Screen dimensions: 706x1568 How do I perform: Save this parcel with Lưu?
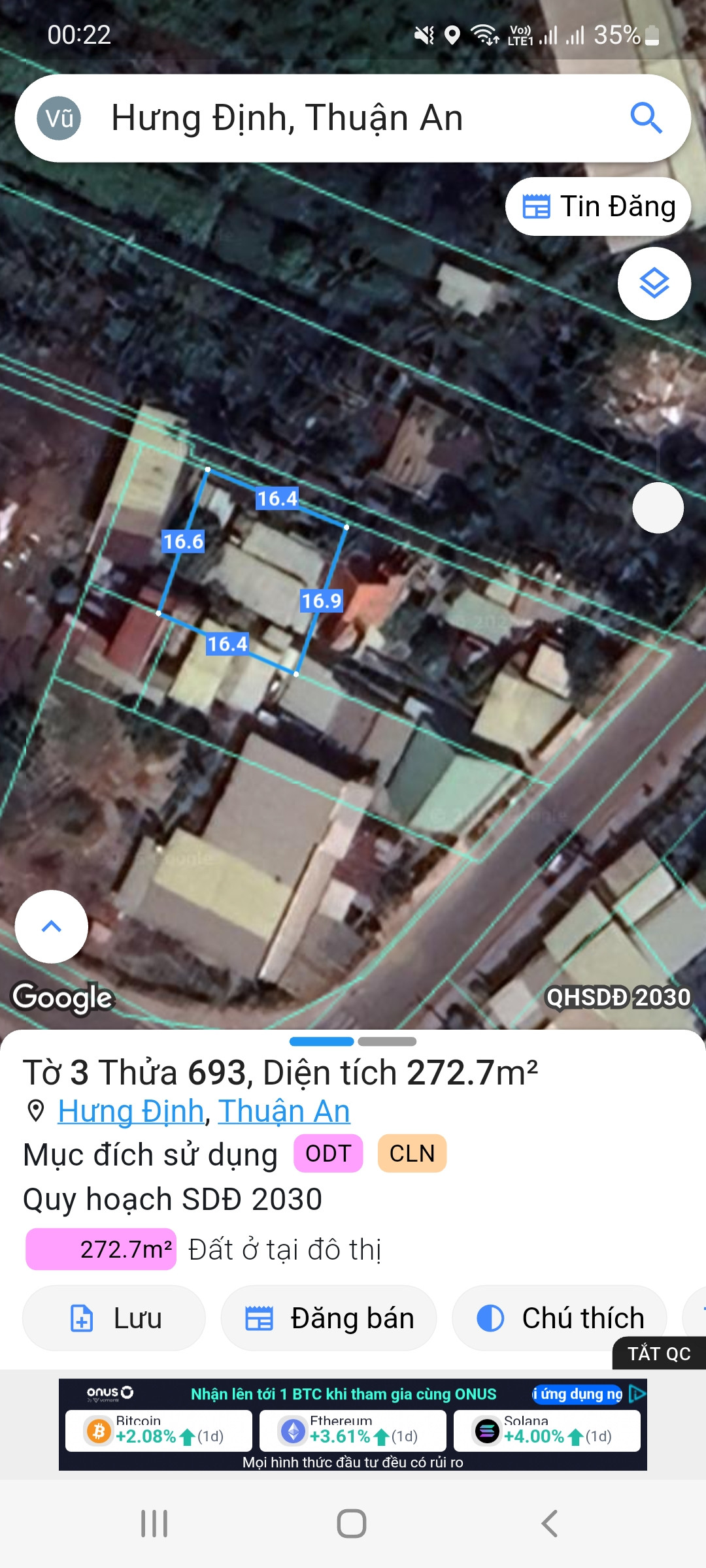(x=114, y=1318)
